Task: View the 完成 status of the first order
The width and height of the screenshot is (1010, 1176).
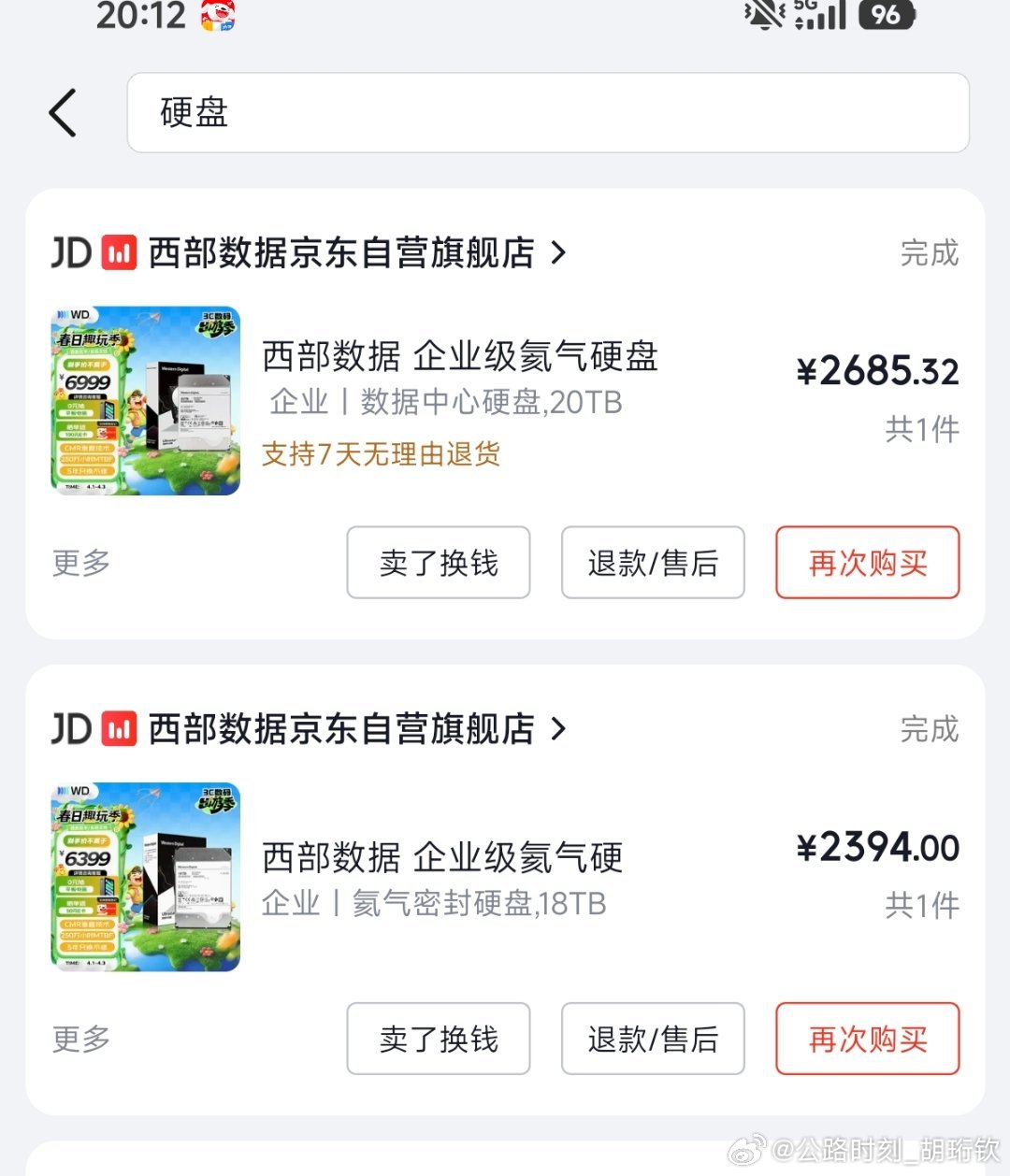Action: coord(929,252)
